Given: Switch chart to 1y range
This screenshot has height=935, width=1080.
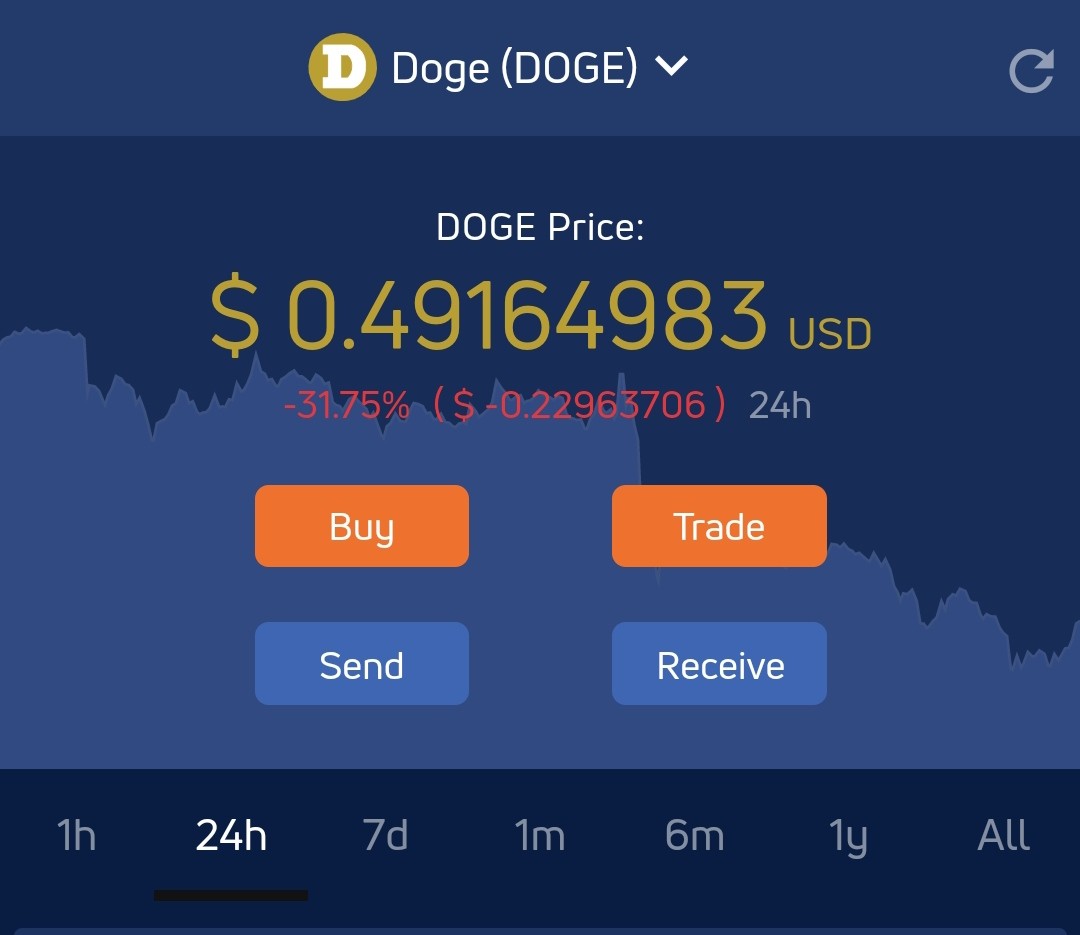Looking at the screenshot, I should pyautogui.click(x=848, y=837).
